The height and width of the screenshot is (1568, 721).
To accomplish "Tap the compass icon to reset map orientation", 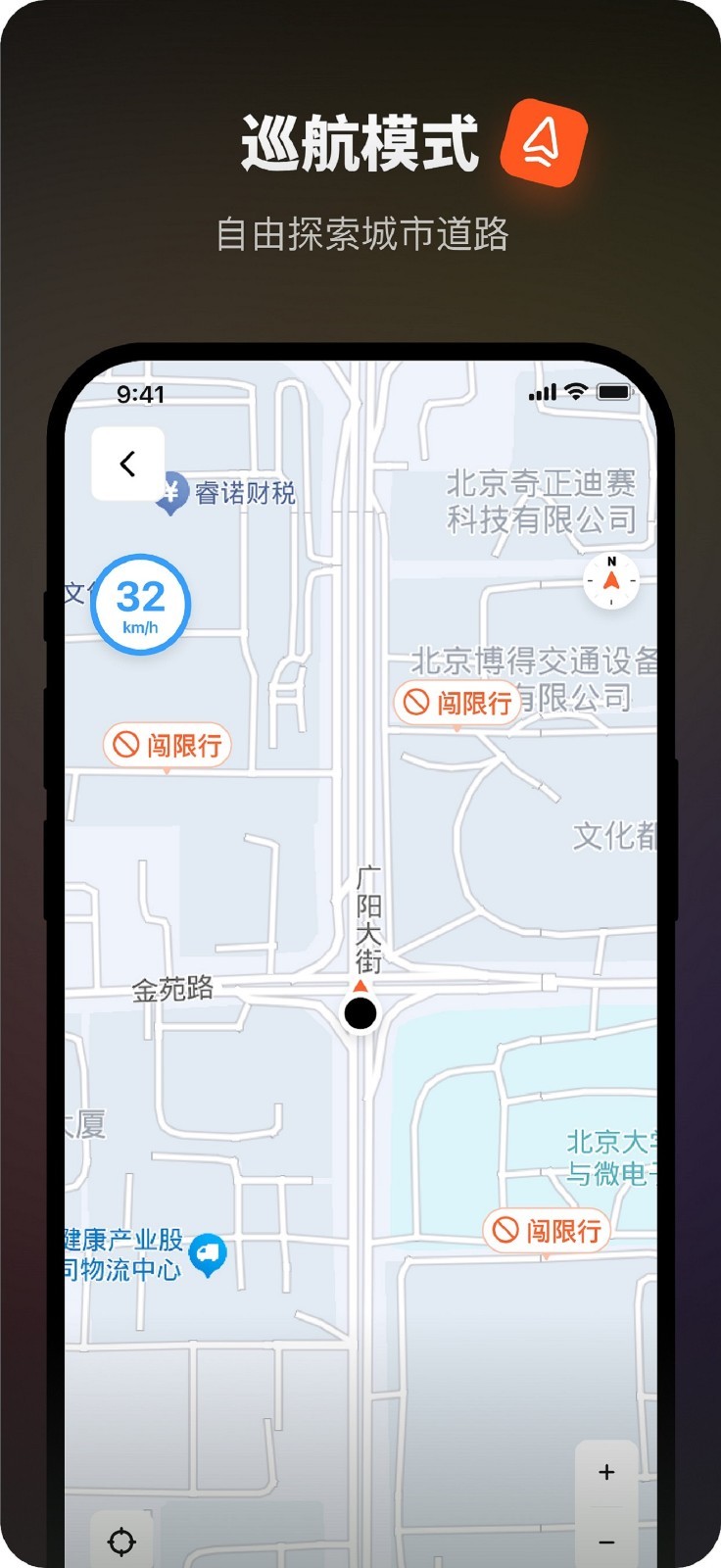I will coord(612,580).
